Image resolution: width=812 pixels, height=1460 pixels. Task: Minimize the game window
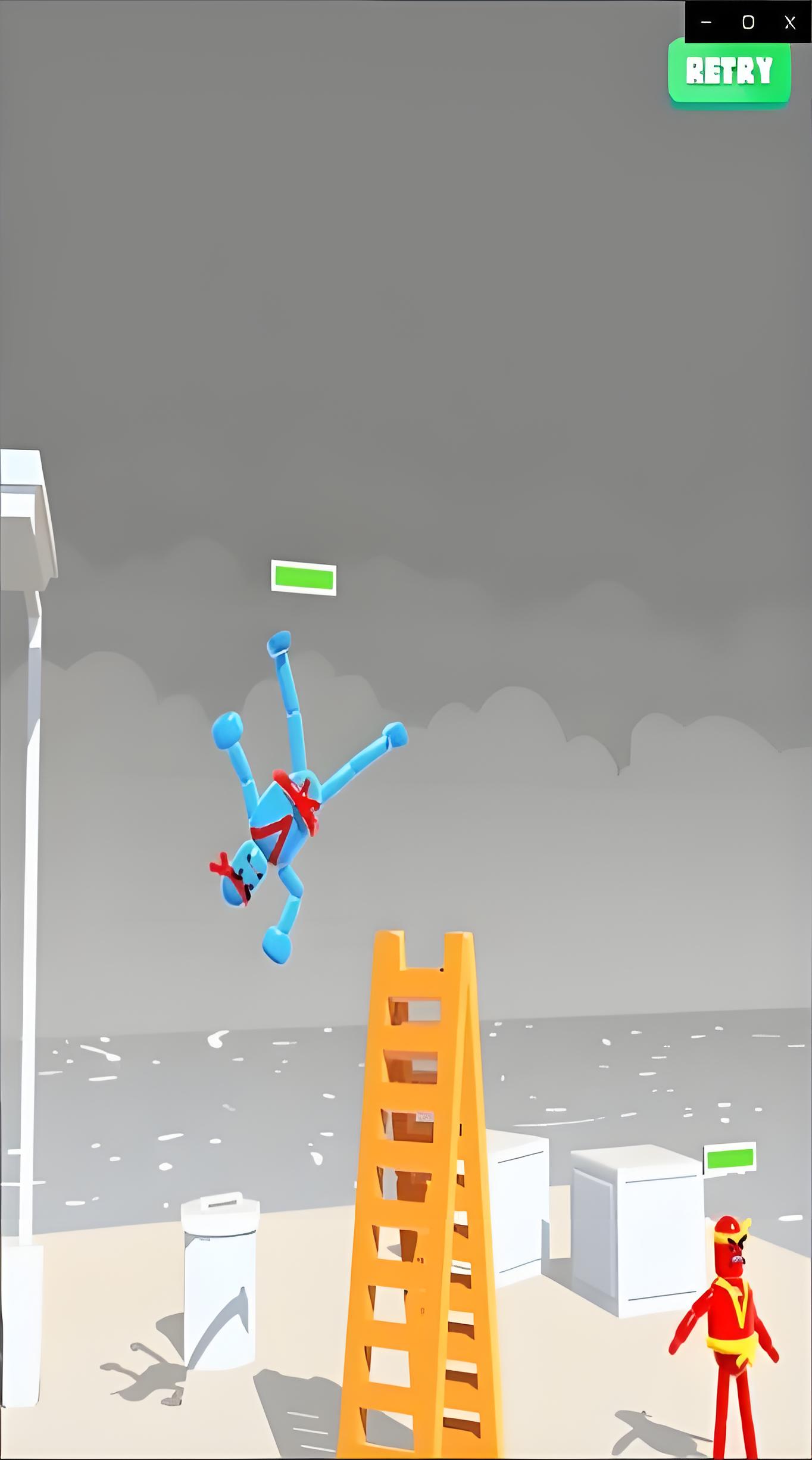[x=706, y=23]
